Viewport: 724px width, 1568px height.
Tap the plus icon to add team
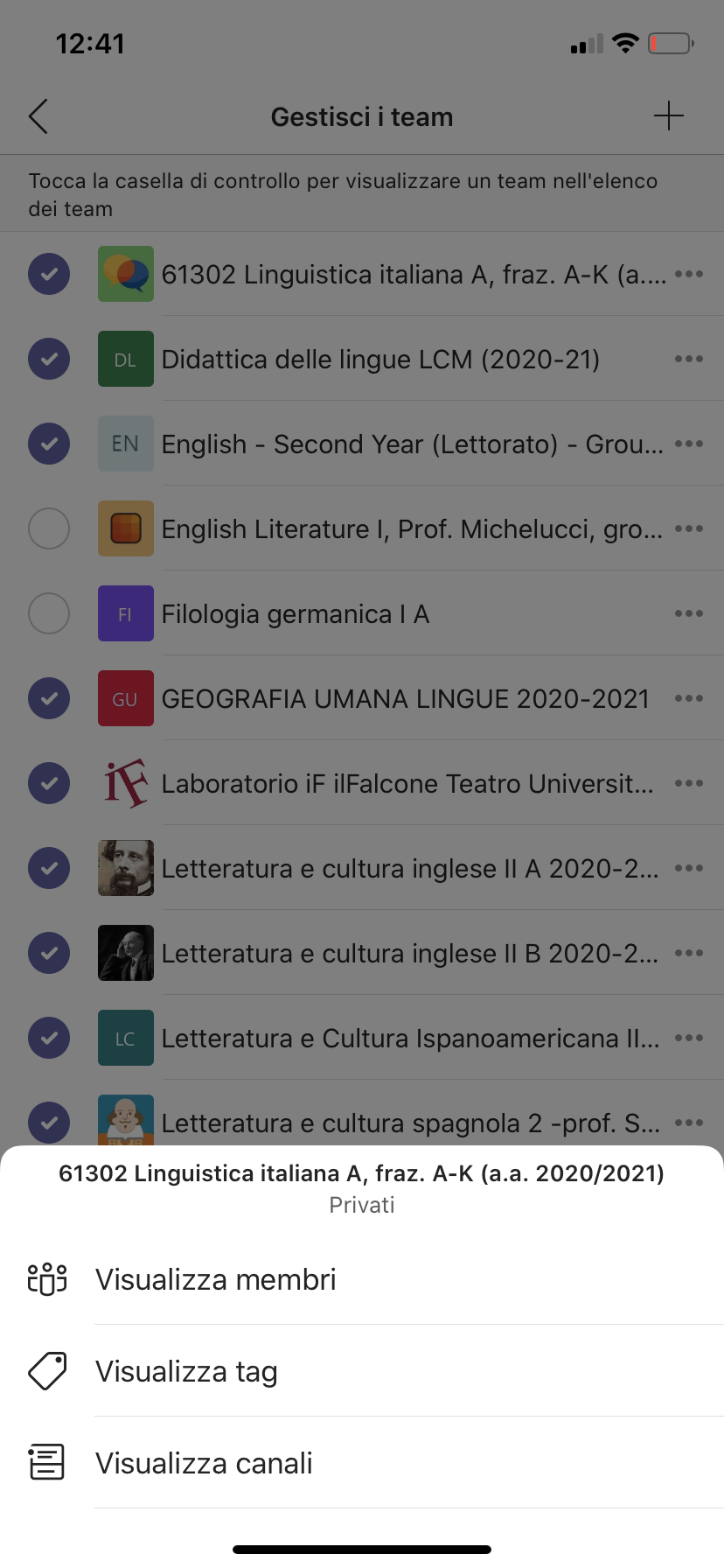pyautogui.click(x=668, y=116)
